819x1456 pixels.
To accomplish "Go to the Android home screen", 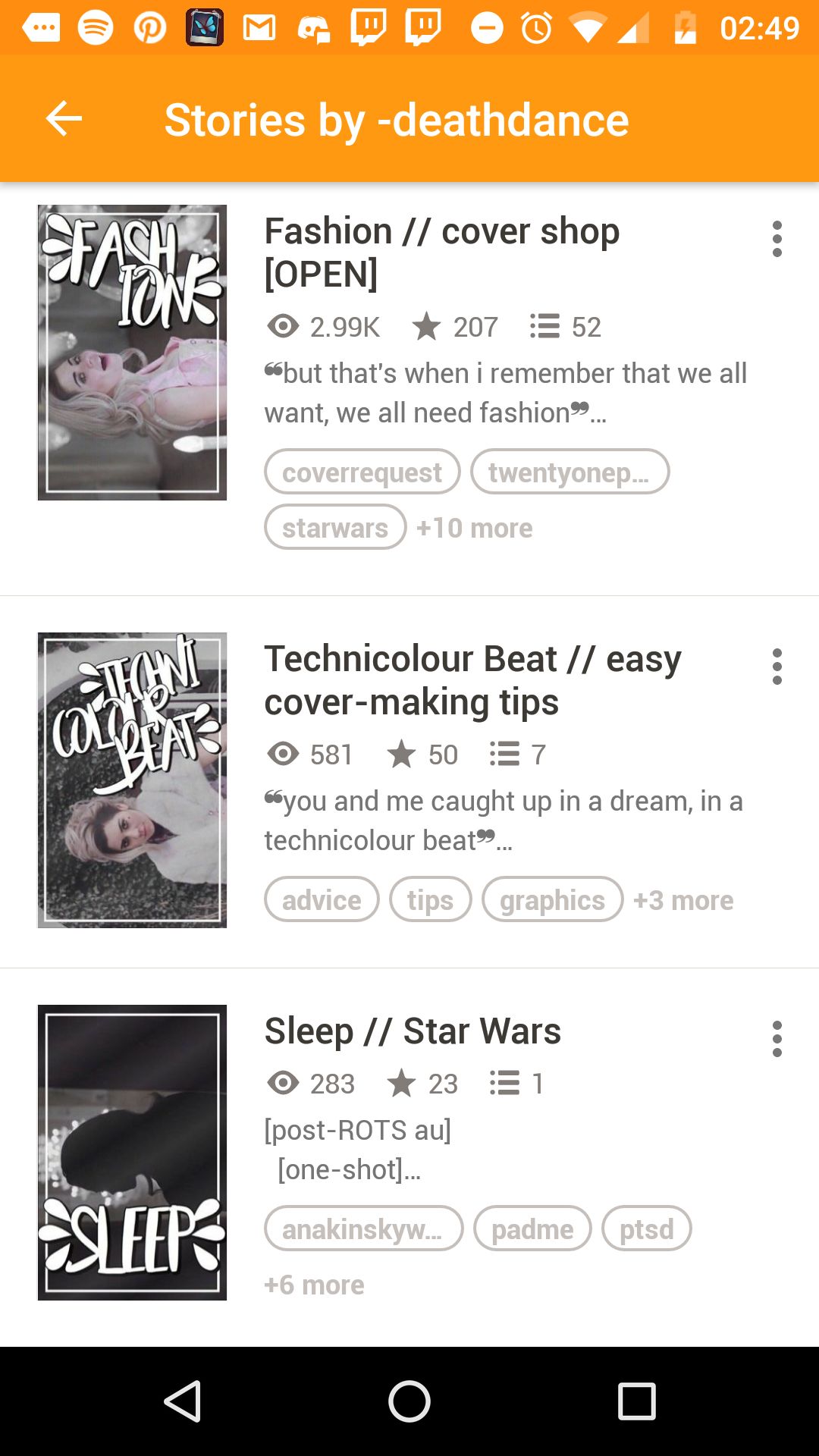I will click(x=409, y=1401).
